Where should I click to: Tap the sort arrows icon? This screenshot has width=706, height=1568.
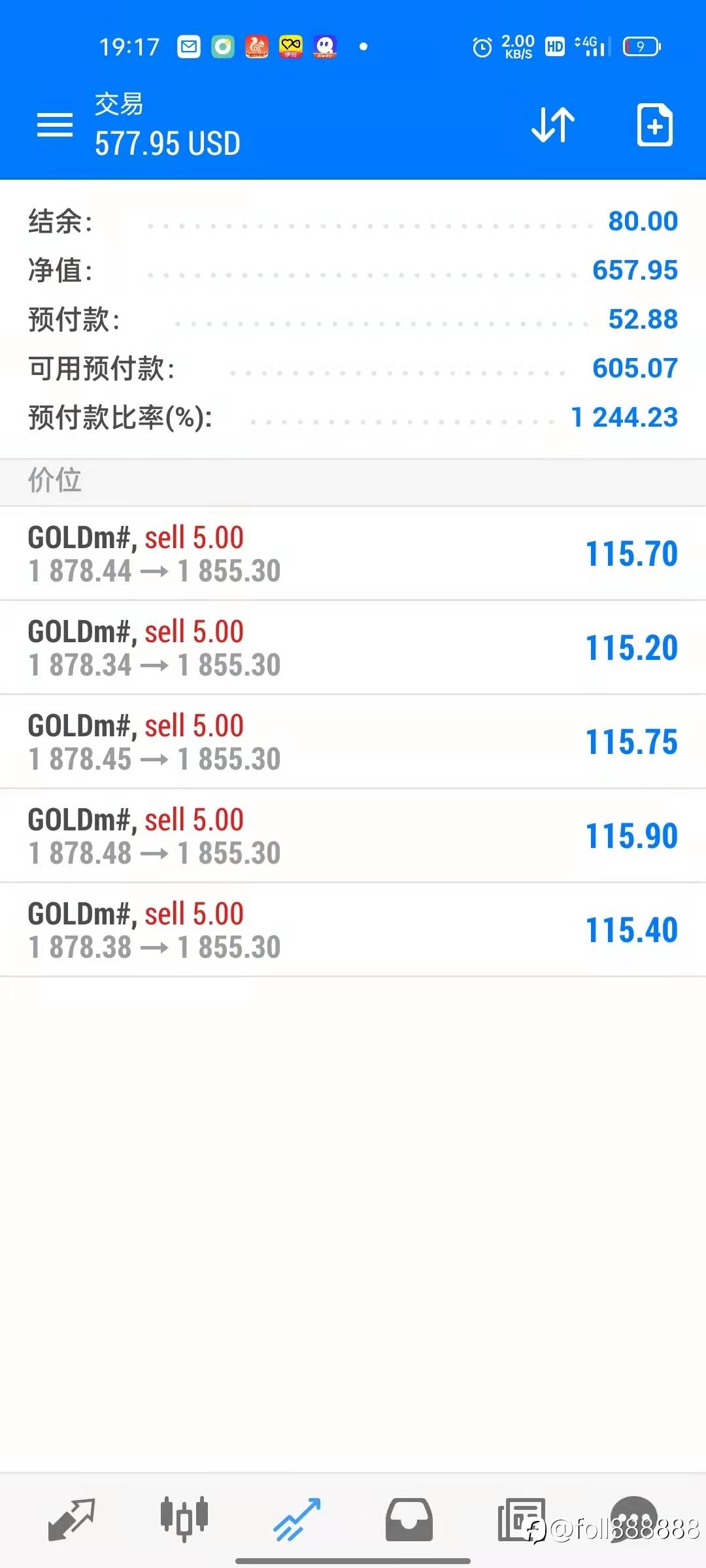553,124
